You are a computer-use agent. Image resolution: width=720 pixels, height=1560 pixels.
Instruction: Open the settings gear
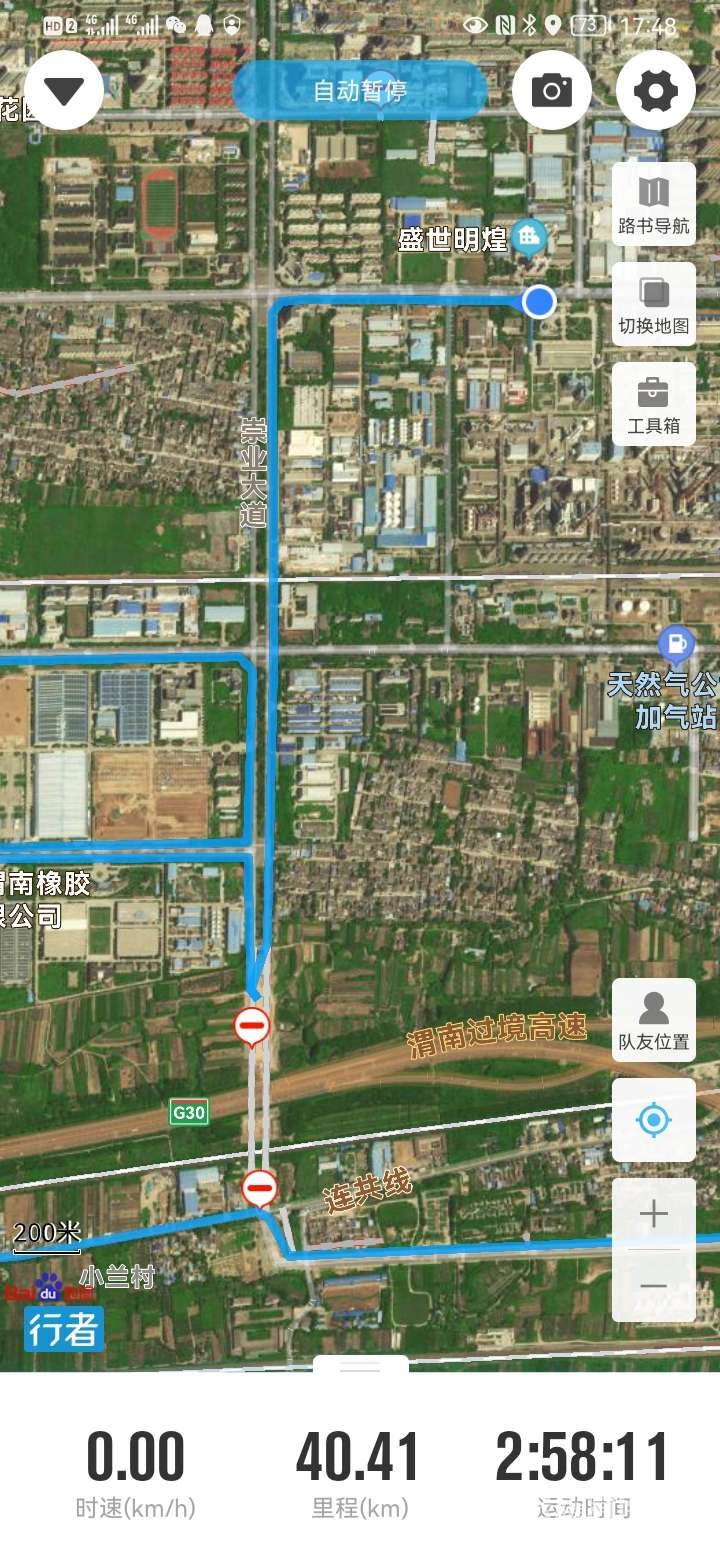coord(655,91)
